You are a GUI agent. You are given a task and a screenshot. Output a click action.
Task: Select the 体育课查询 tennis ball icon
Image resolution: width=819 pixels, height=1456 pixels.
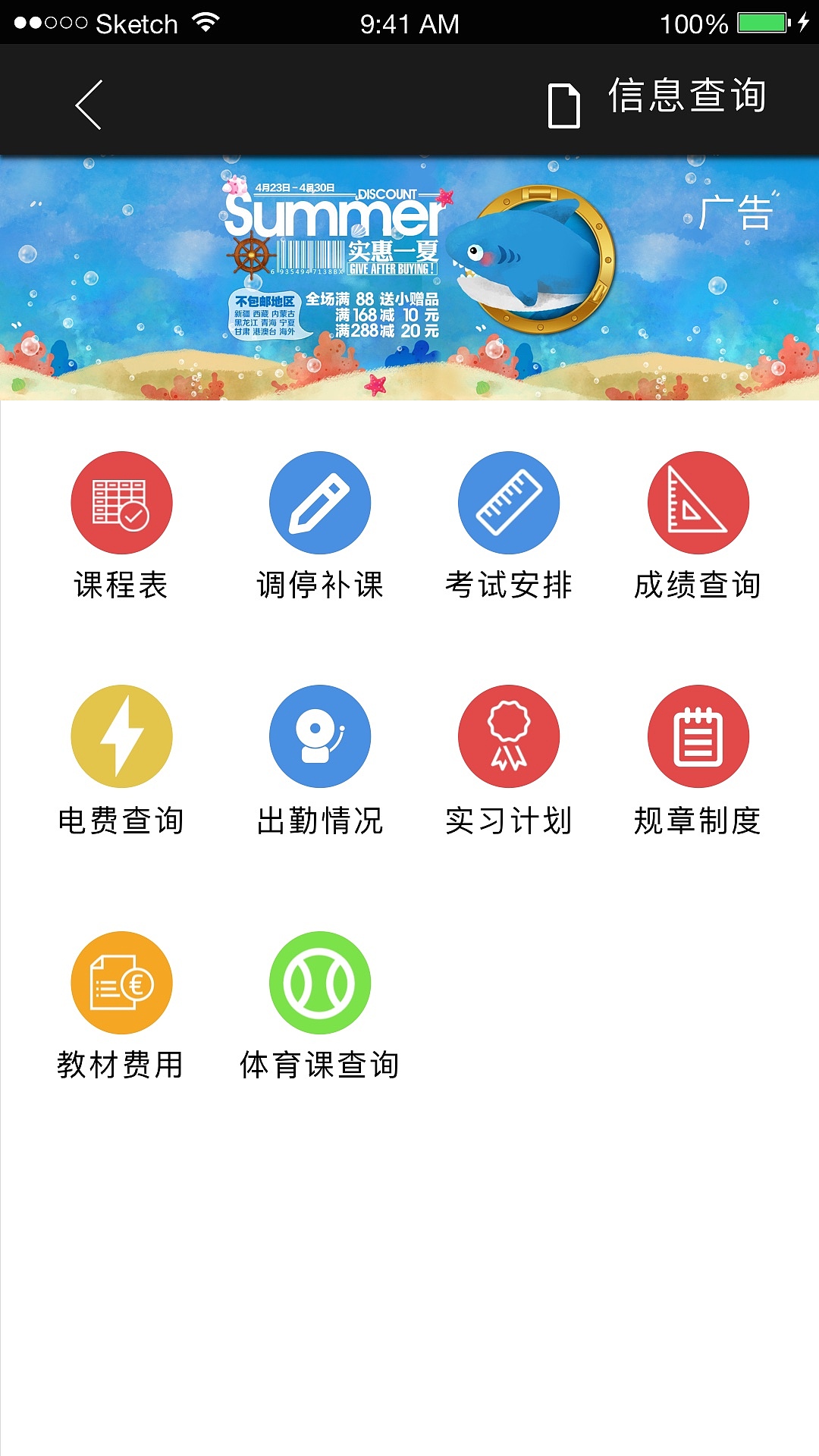(320, 982)
